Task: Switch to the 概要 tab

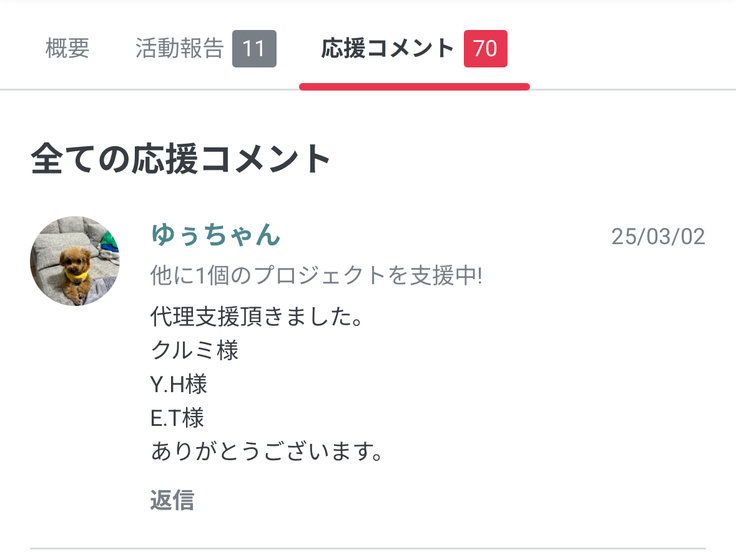Action: click(x=67, y=48)
